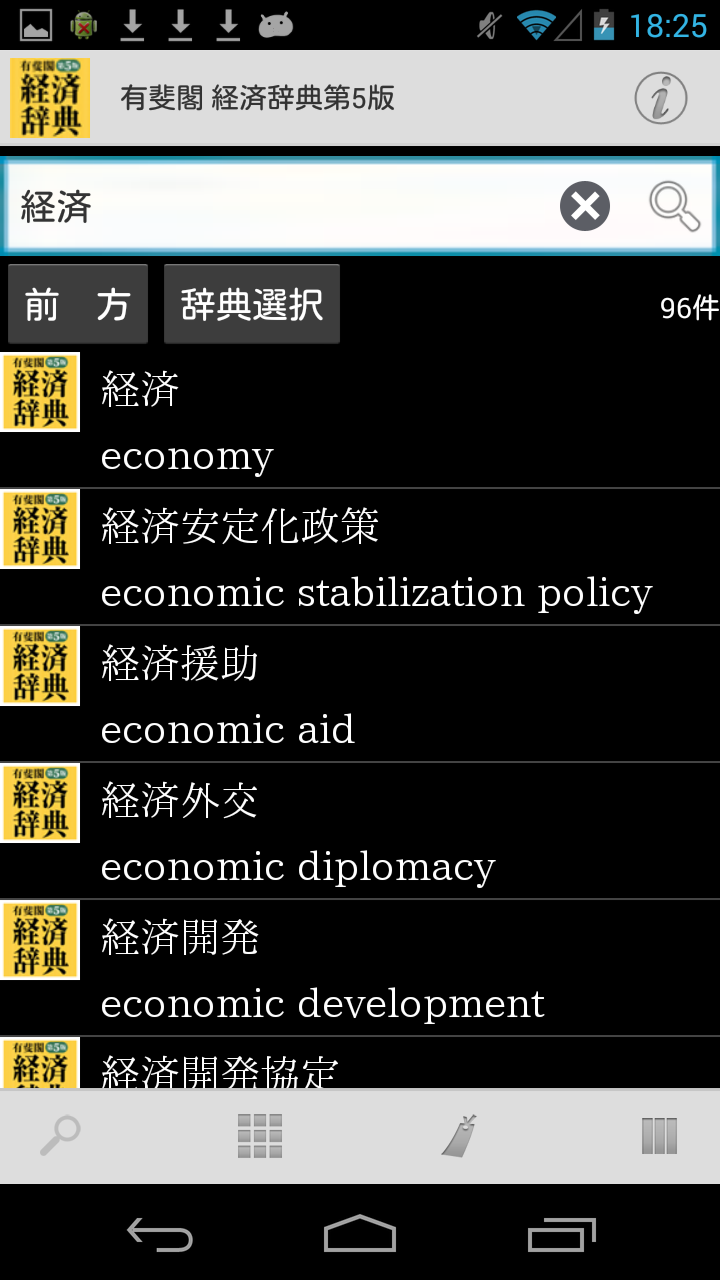Open the bookshelf tab
This screenshot has height=1280, width=720.
(659, 1136)
